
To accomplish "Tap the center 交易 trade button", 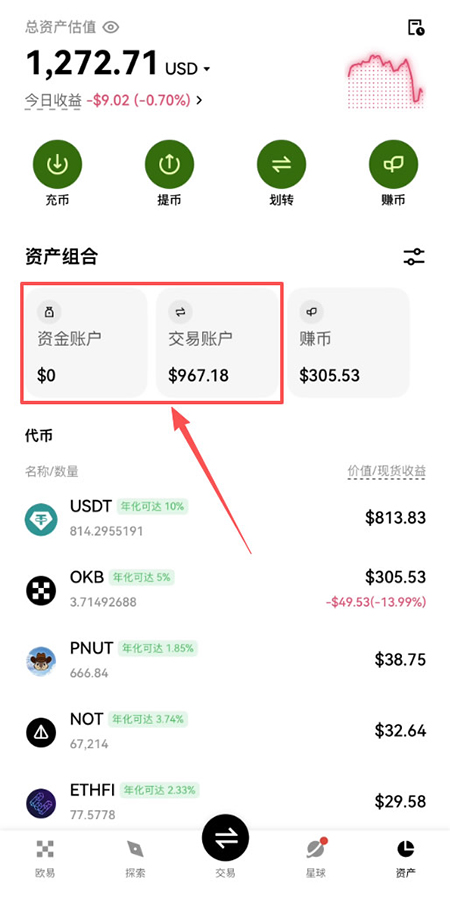I will pos(225,839).
